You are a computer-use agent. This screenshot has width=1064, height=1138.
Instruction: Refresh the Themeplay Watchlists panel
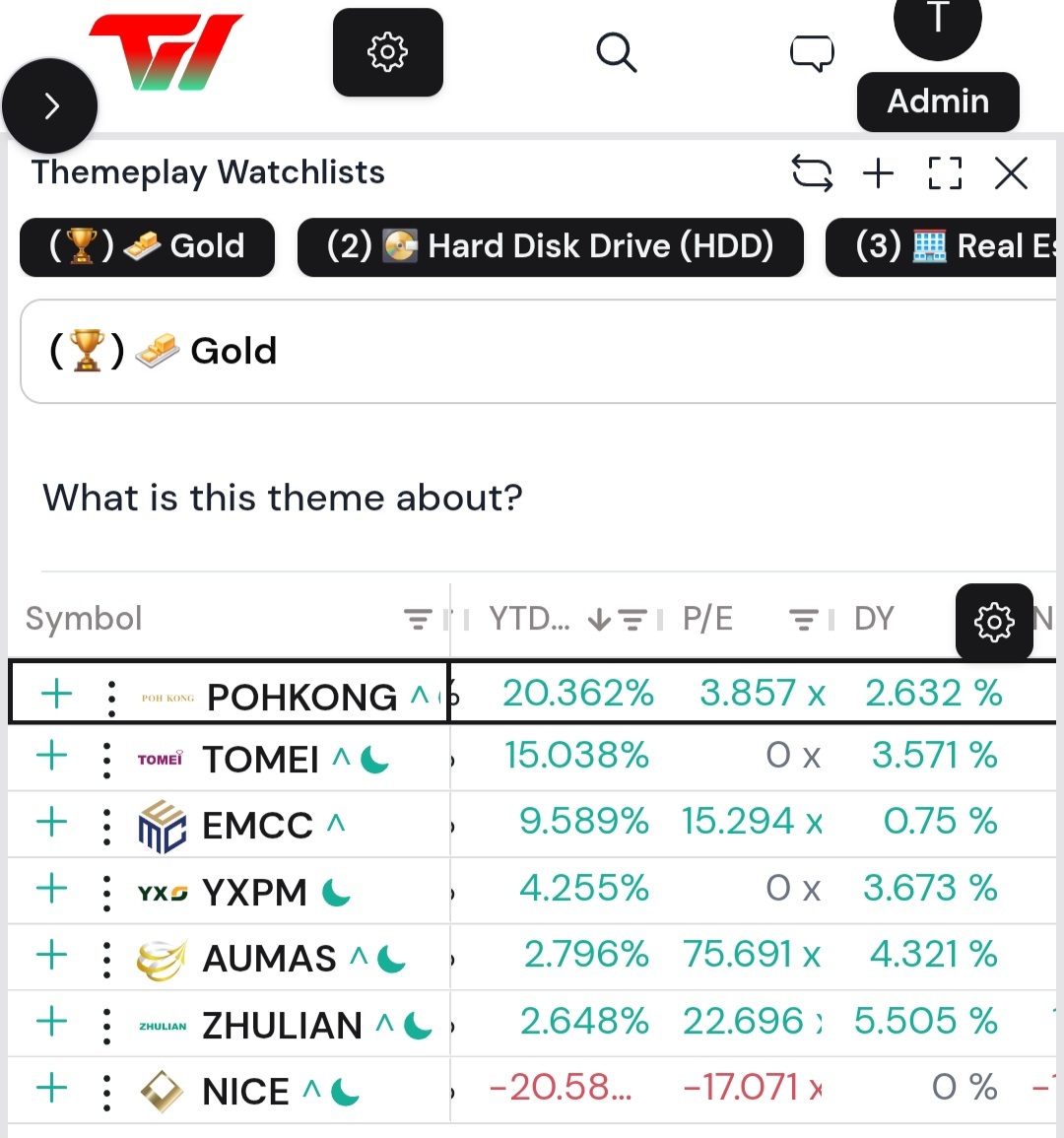click(812, 173)
